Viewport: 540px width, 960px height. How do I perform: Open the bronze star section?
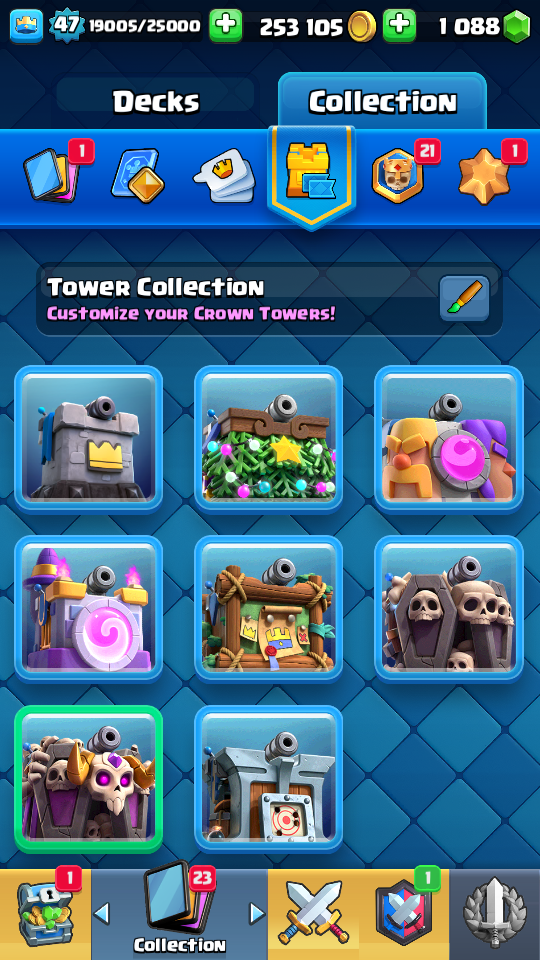point(484,176)
